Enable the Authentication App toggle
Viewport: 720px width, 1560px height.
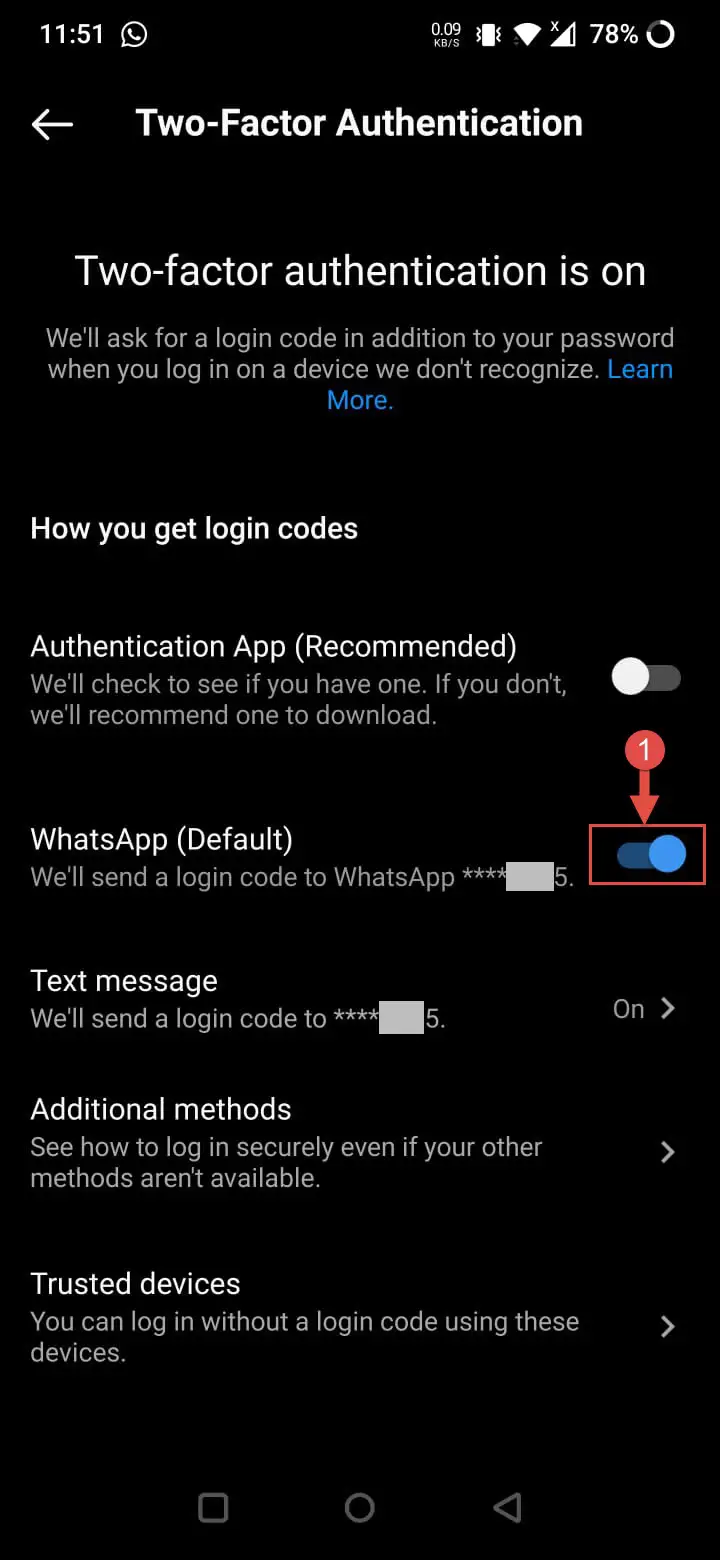pyautogui.click(x=646, y=678)
